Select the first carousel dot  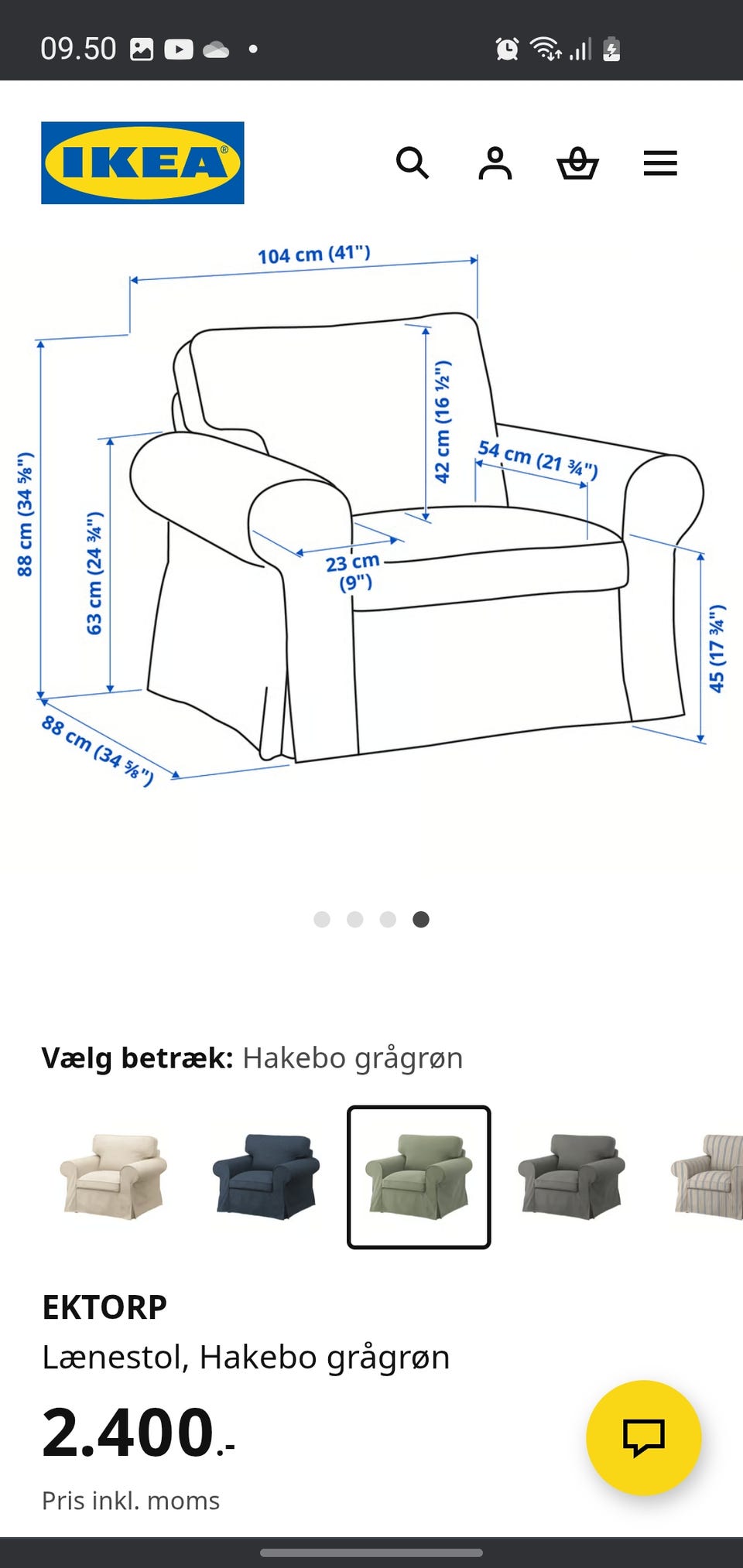[322, 920]
